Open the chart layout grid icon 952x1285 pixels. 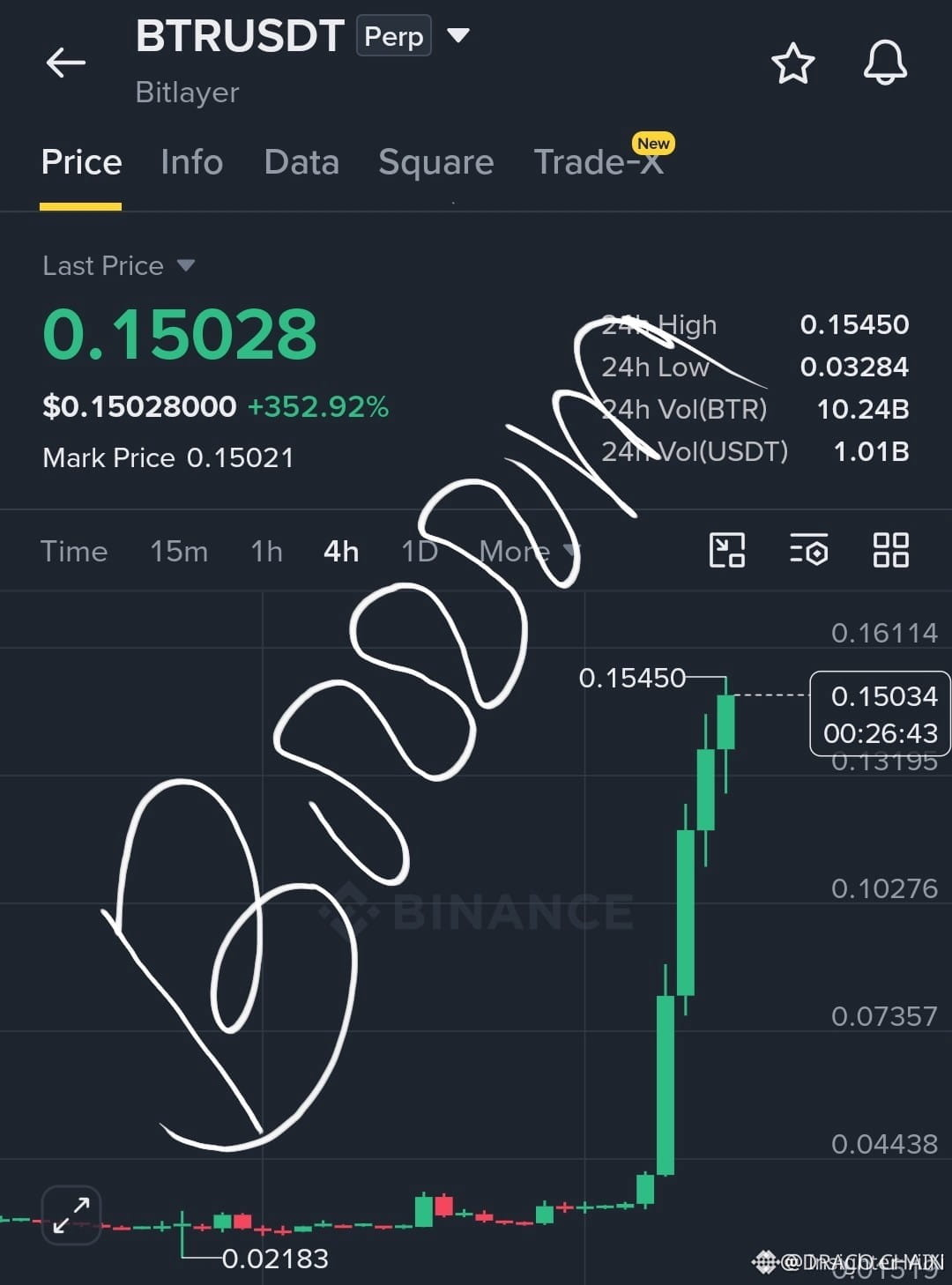point(890,550)
